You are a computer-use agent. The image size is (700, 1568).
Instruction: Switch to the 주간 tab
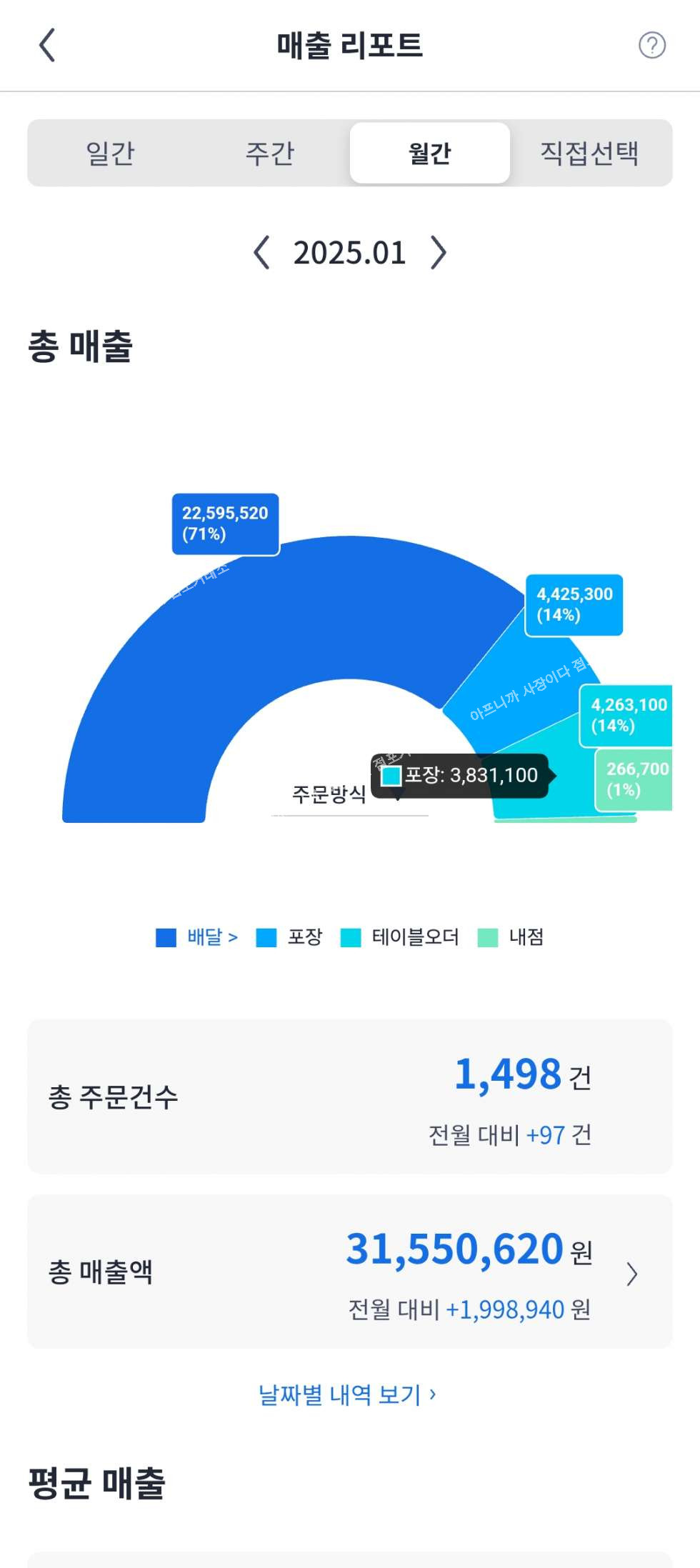[x=270, y=153]
